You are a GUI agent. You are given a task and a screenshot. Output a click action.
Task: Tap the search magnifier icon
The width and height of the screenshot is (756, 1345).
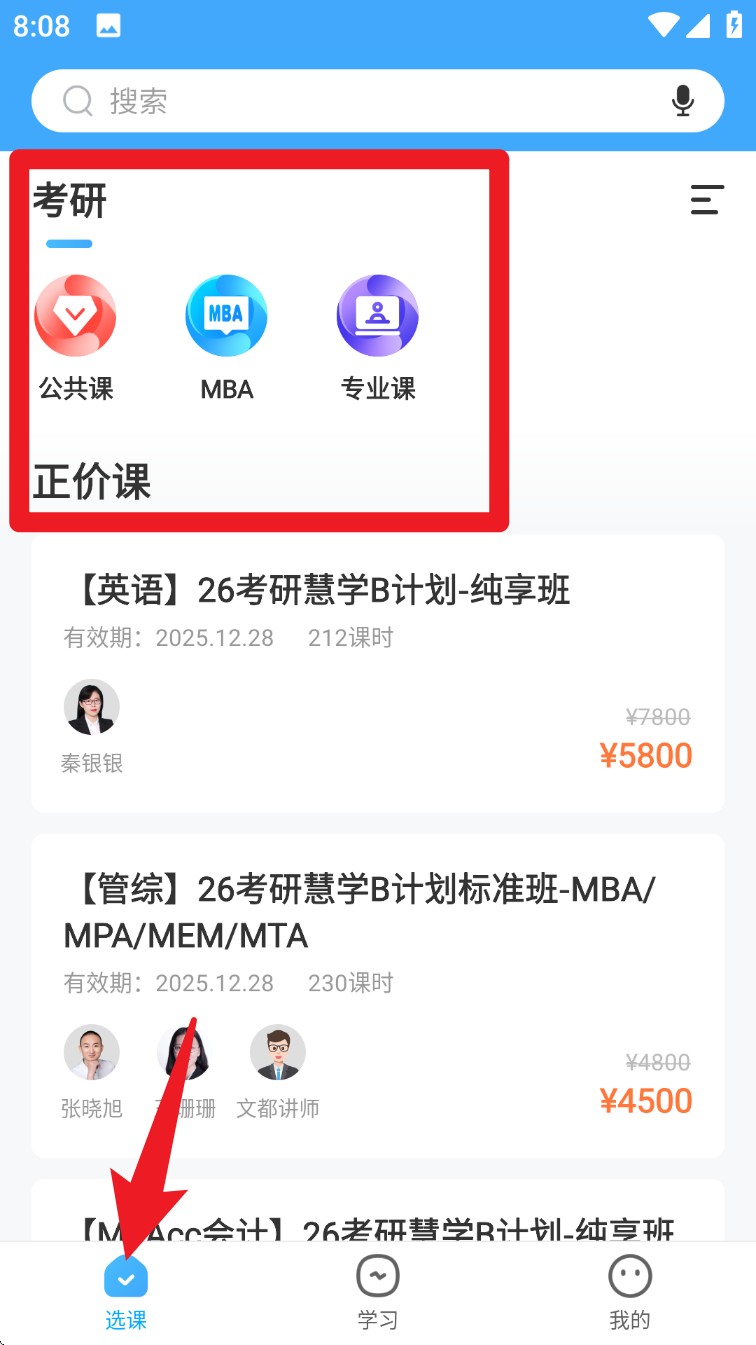(x=77, y=100)
